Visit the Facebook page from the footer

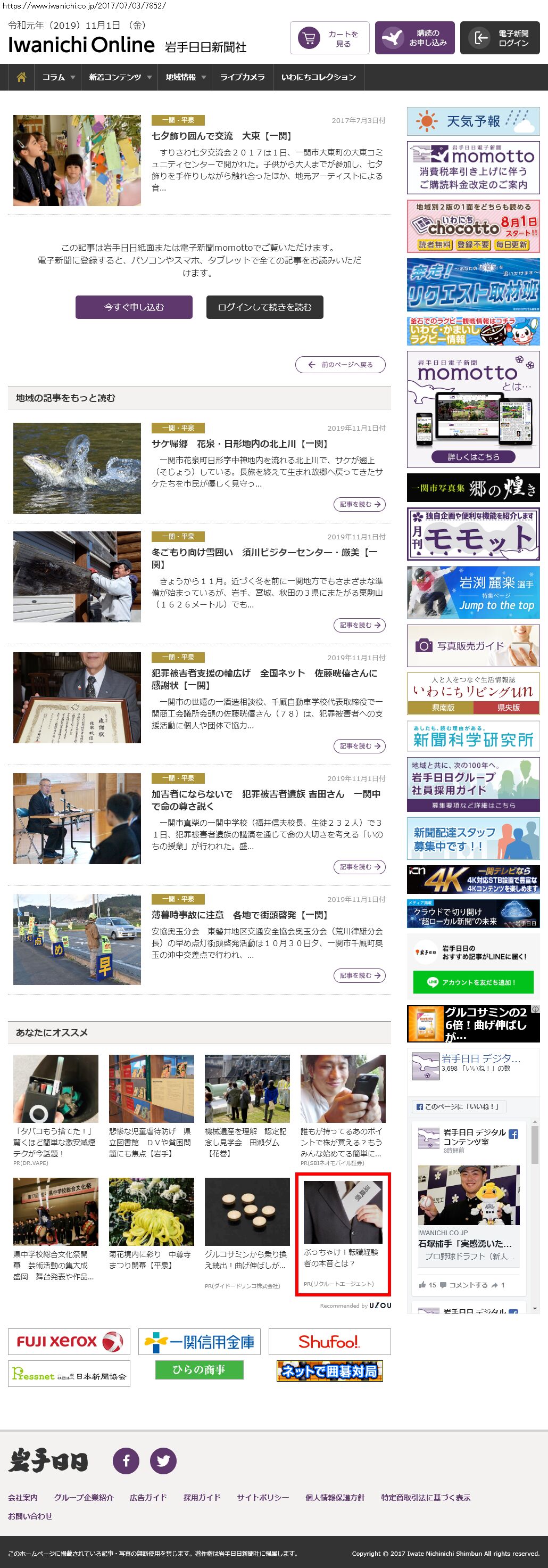[126, 1461]
